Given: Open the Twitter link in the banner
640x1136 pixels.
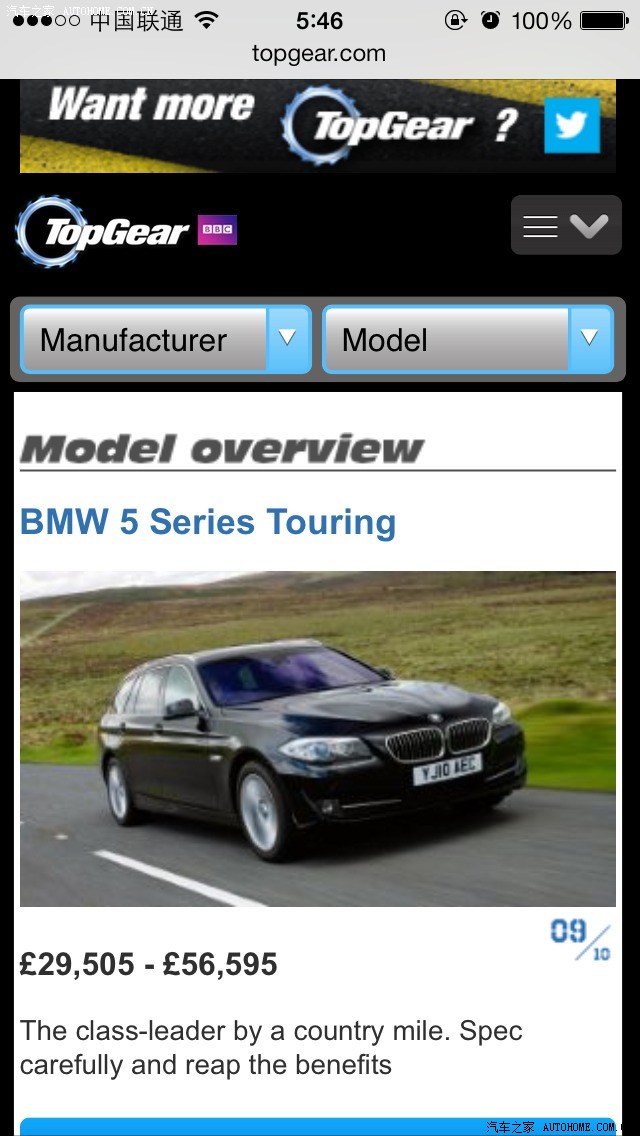Looking at the screenshot, I should 572,126.
